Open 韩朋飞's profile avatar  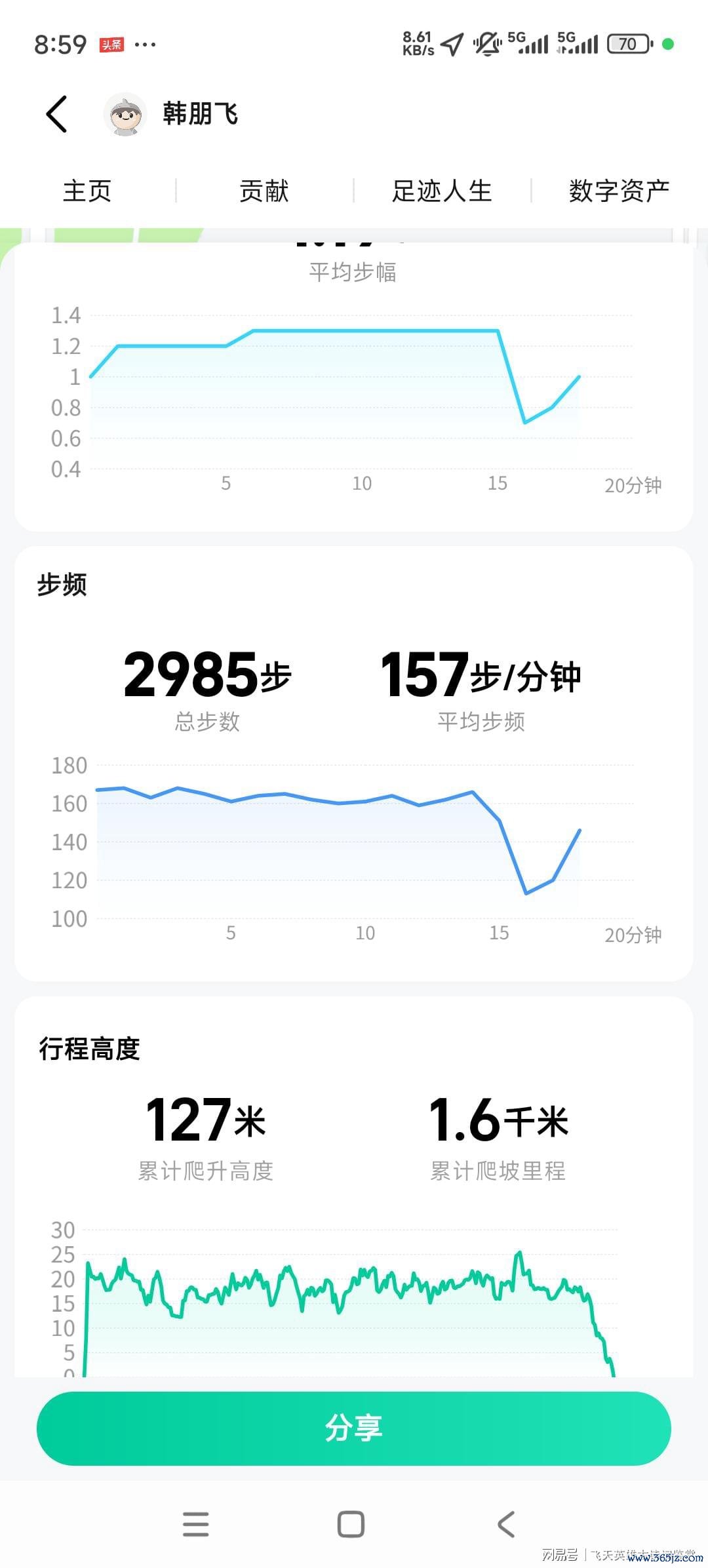125,114
